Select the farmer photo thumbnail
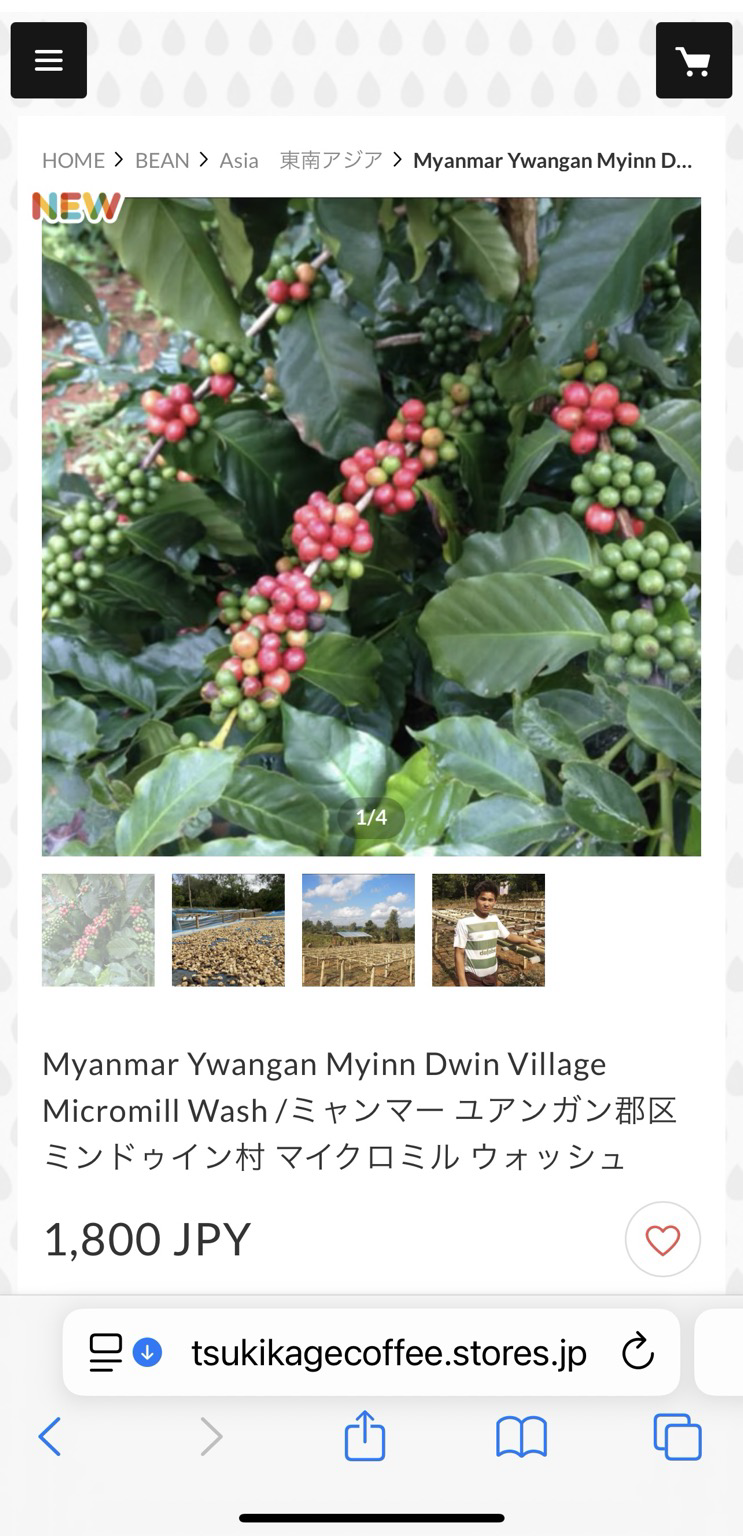This screenshot has width=743, height=1536. coord(488,930)
